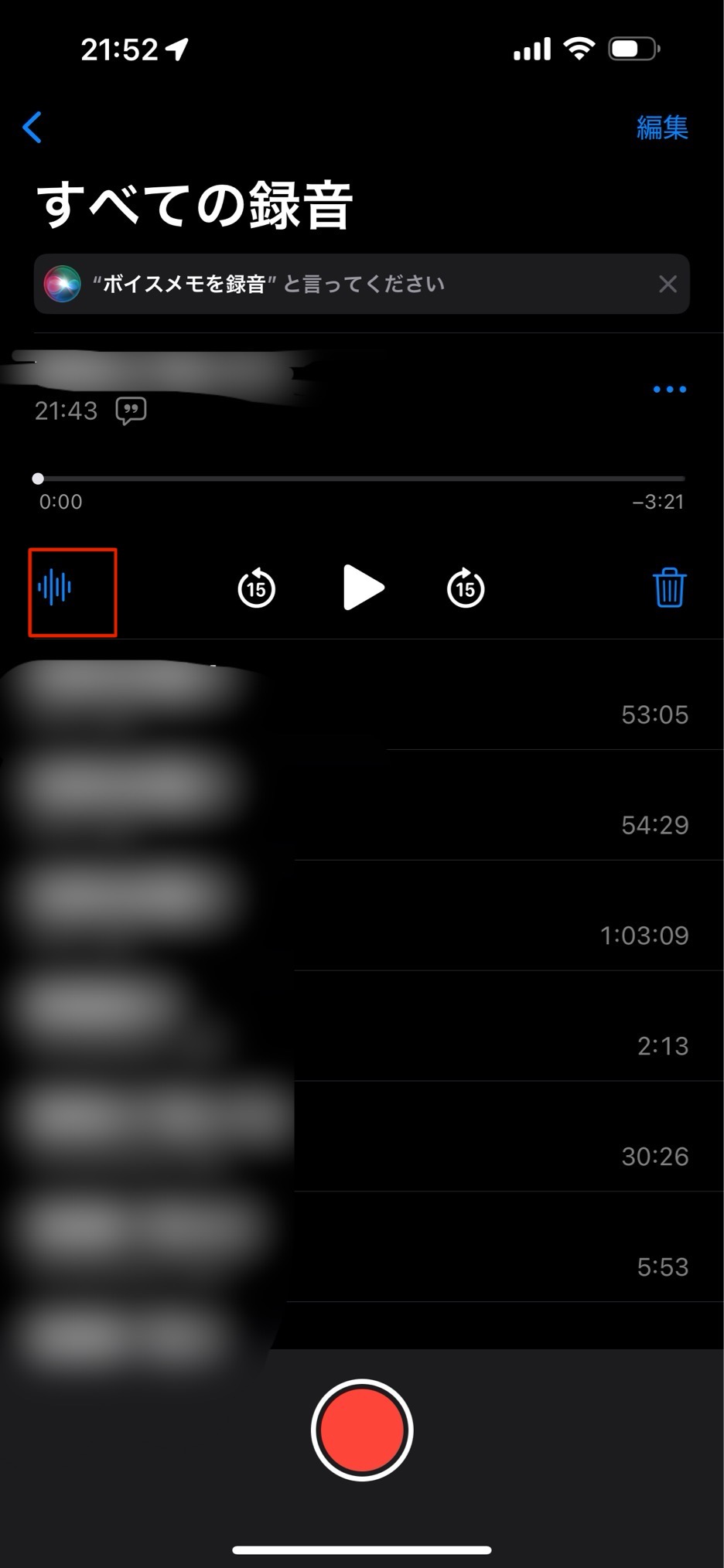Dismiss the Siri suggestion banner

click(x=668, y=285)
